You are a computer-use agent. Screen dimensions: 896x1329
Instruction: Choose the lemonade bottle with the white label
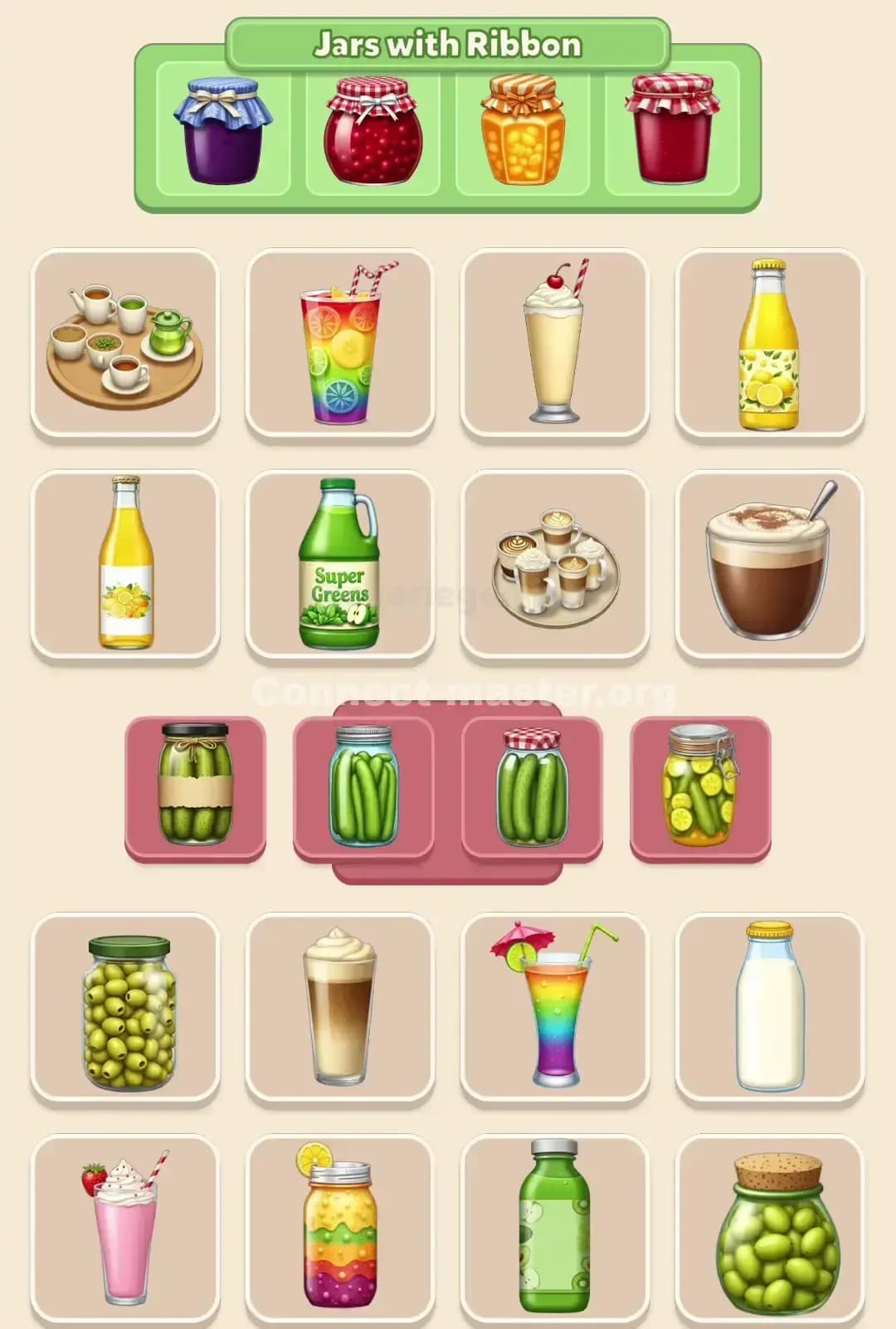click(124, 564)
